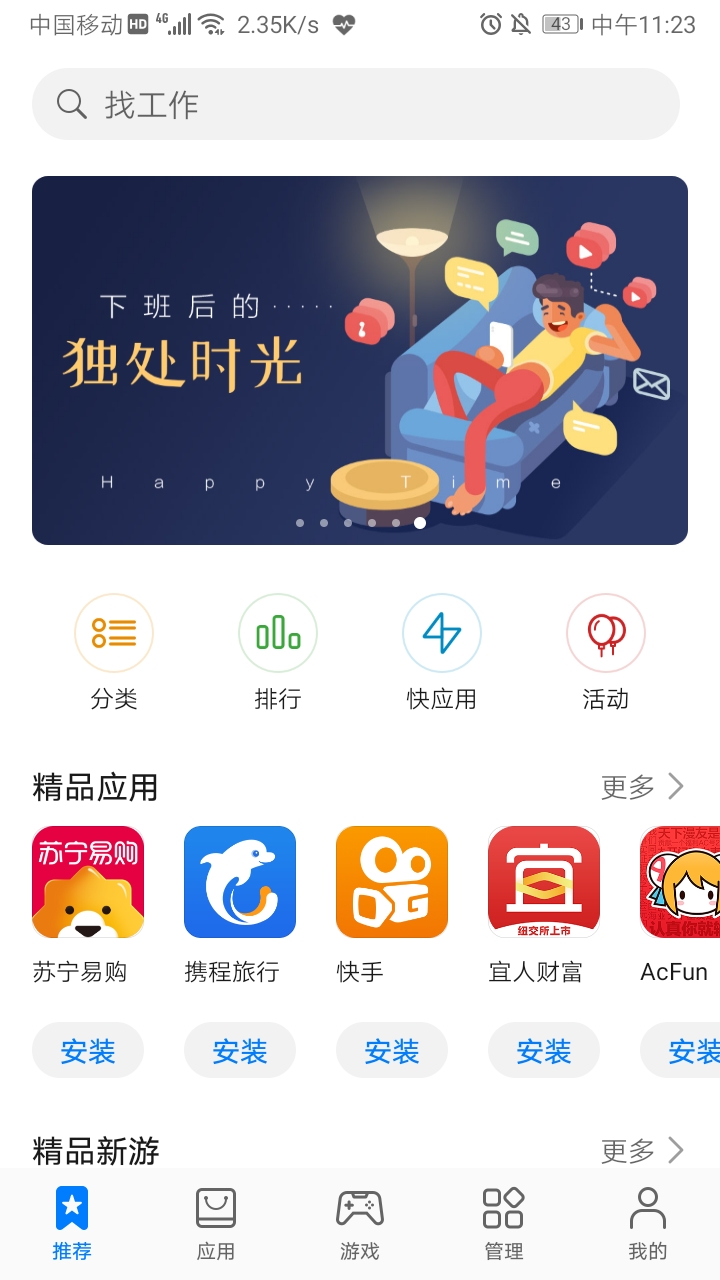Viewport: 720px width, 1280px height.
Task: Open the 快应用 (Quick Apps) icon
Action: click(442, 633)
